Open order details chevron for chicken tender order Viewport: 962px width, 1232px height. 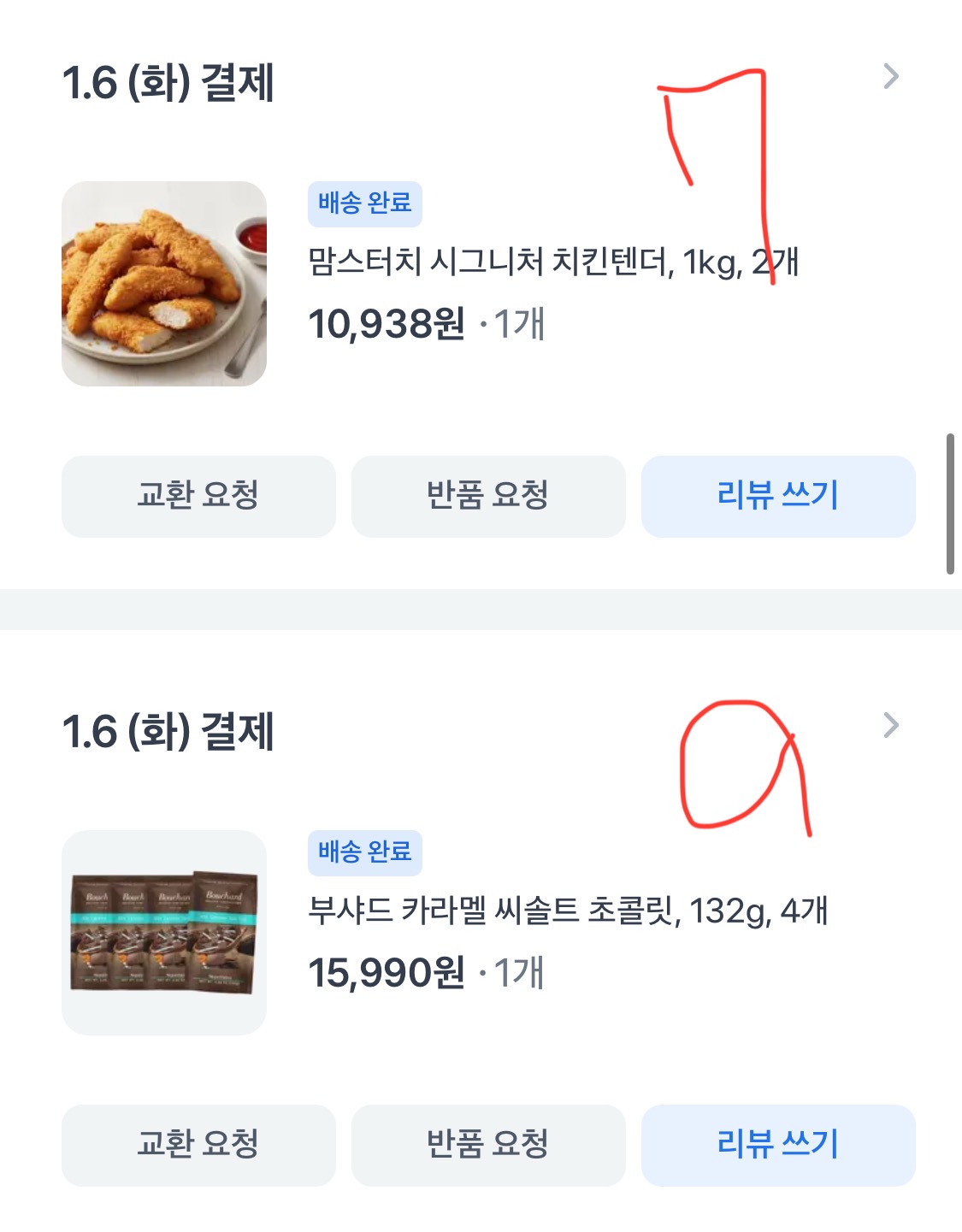890,77
